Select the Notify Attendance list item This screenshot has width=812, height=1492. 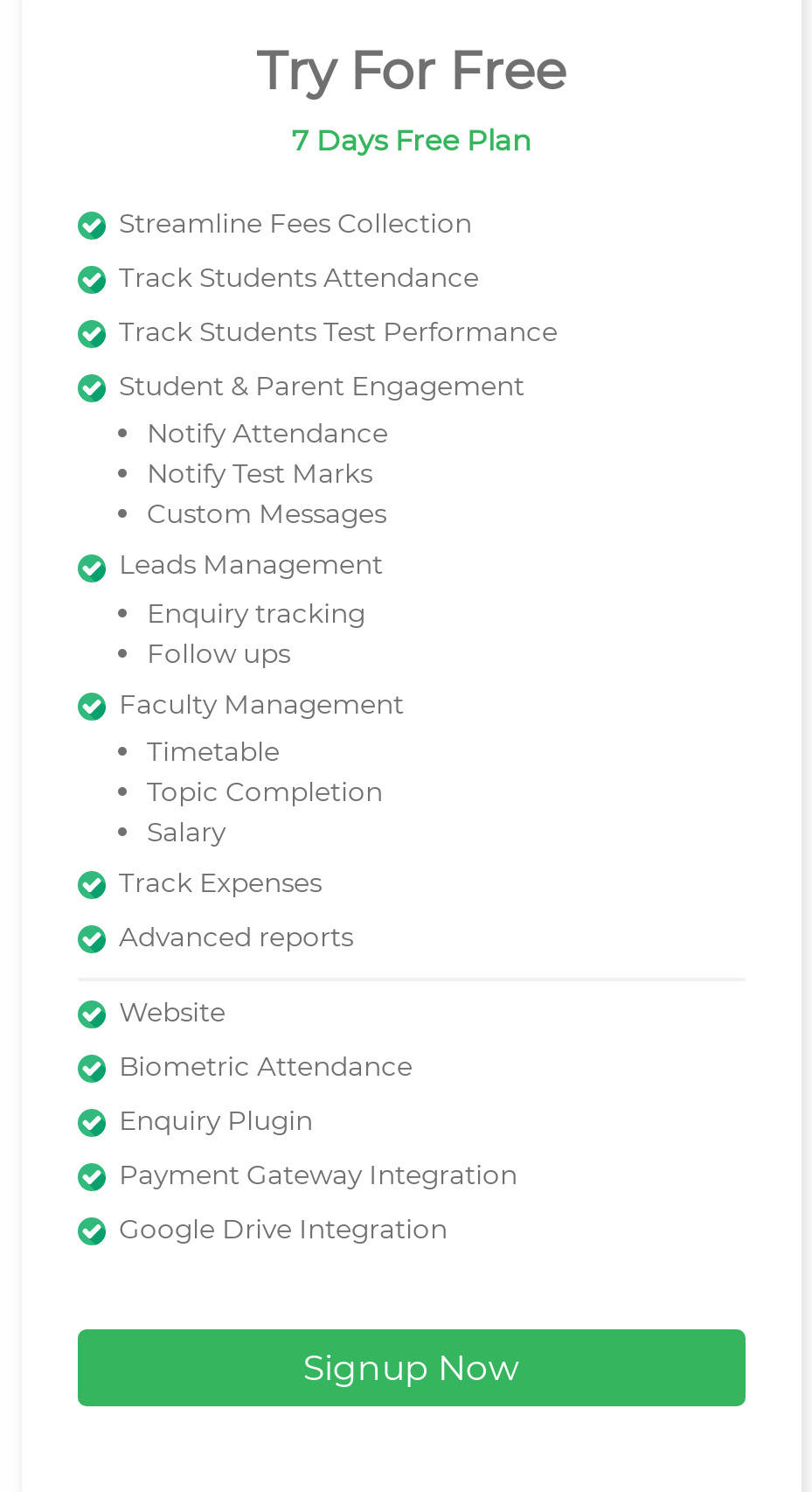tap(267, 434)
